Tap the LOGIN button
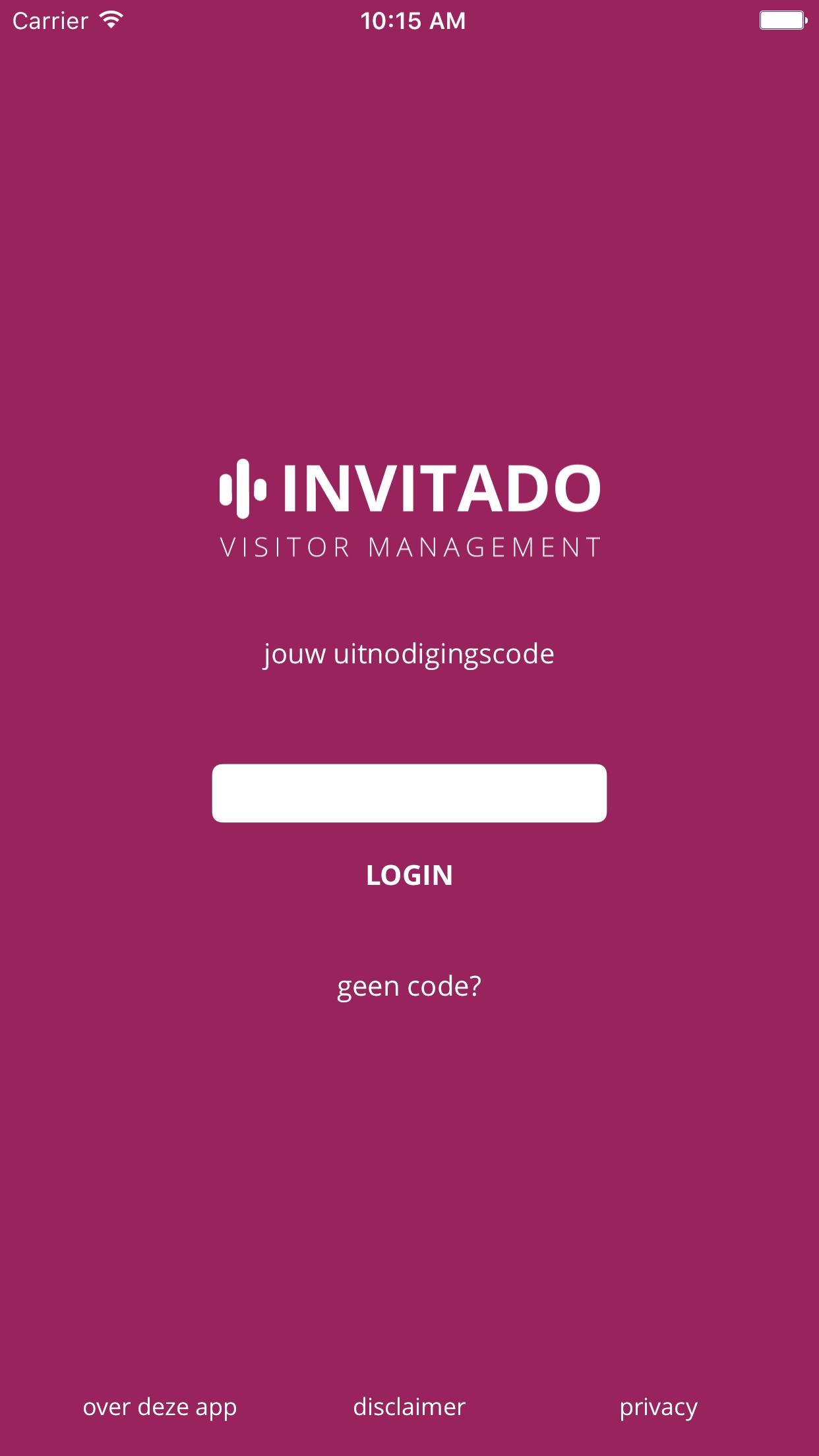 point(409,875)
